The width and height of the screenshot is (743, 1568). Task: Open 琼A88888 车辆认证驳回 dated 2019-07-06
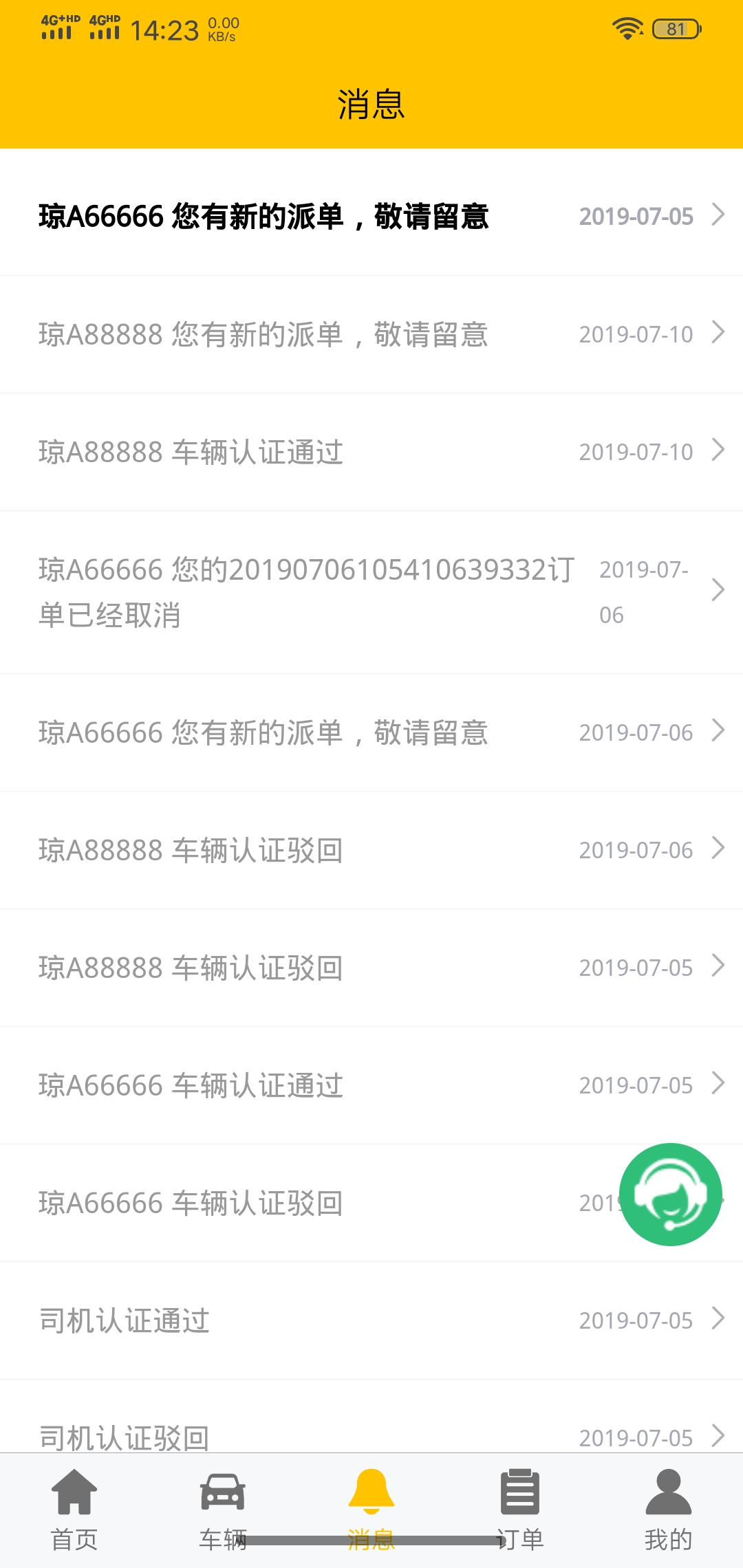click(x=371, y=850)
